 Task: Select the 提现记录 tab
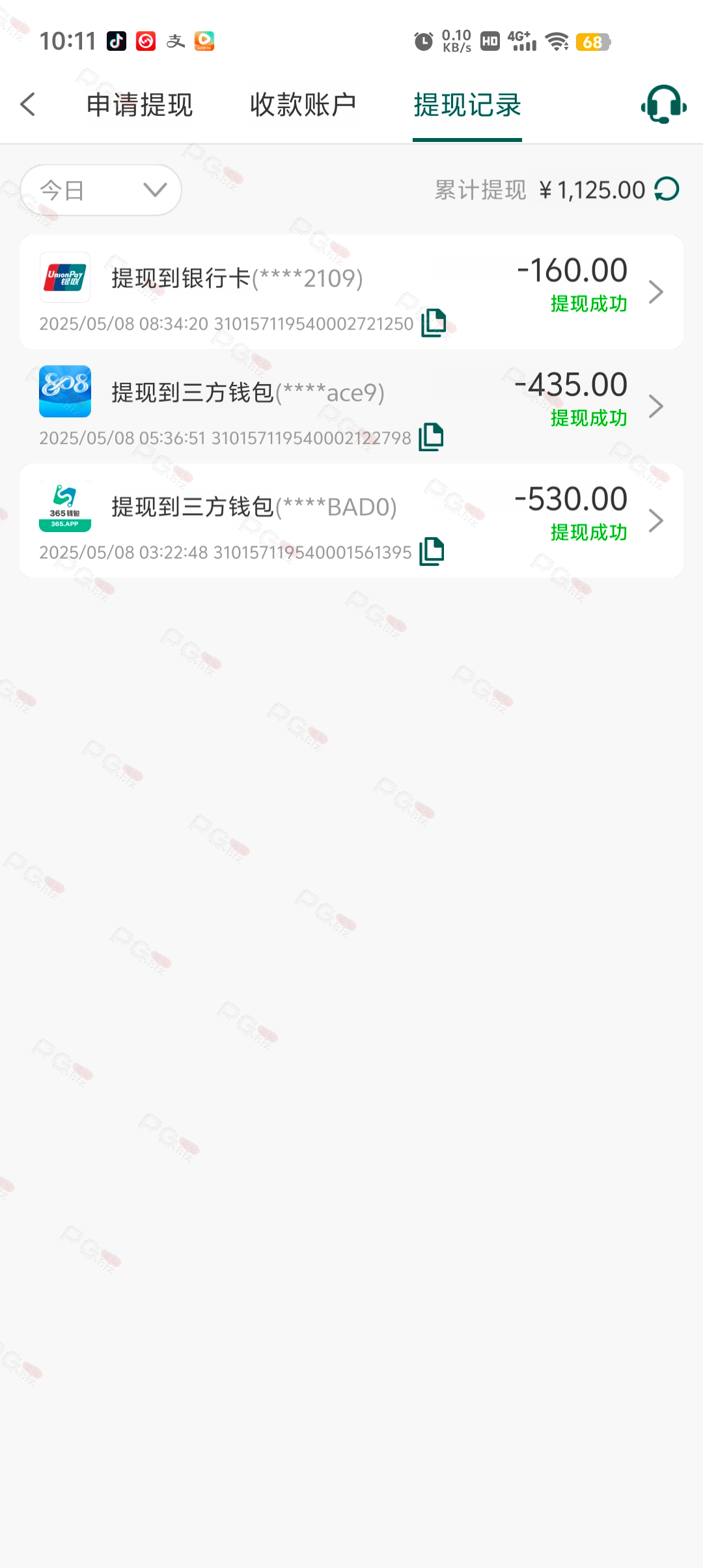tap(467, 105)
